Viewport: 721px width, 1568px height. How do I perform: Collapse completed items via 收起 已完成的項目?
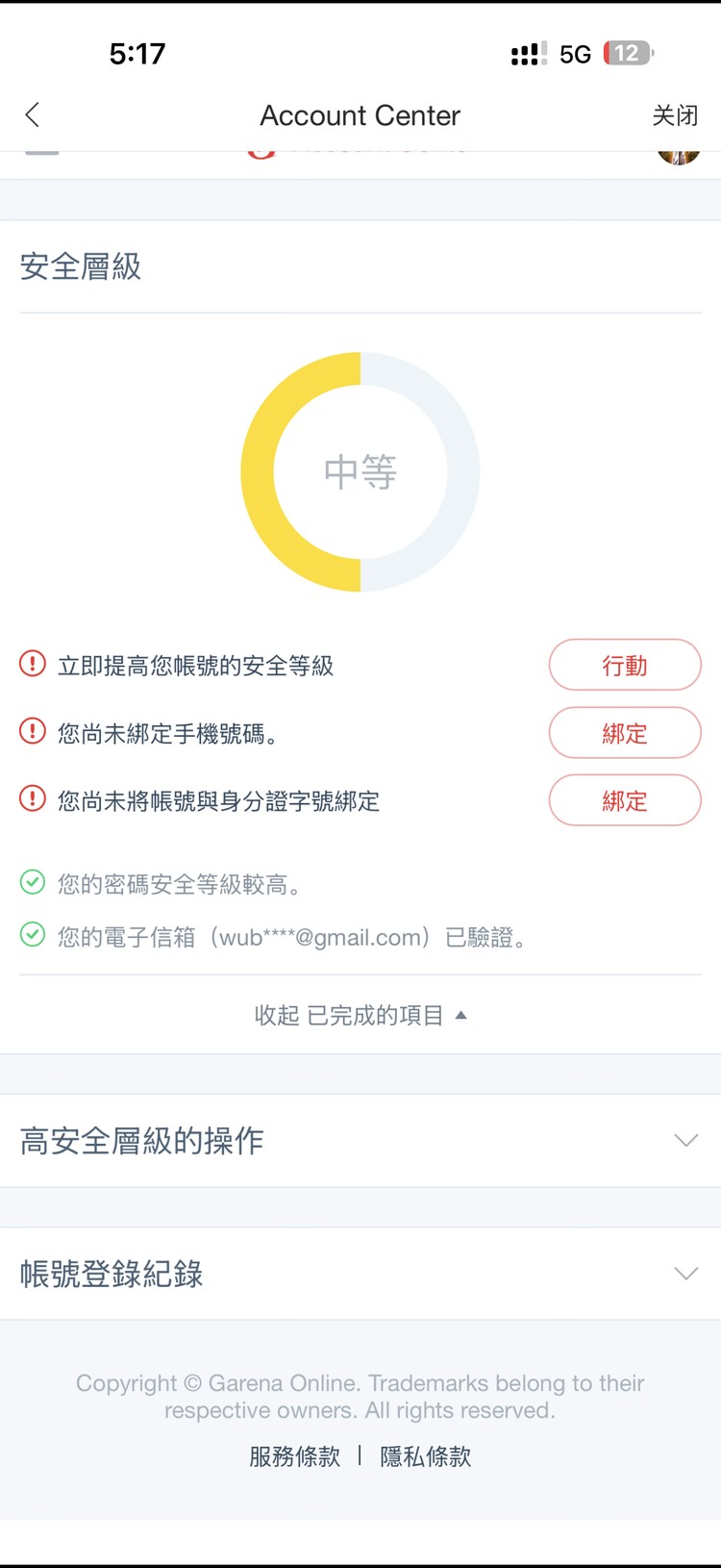point(360,1014)
